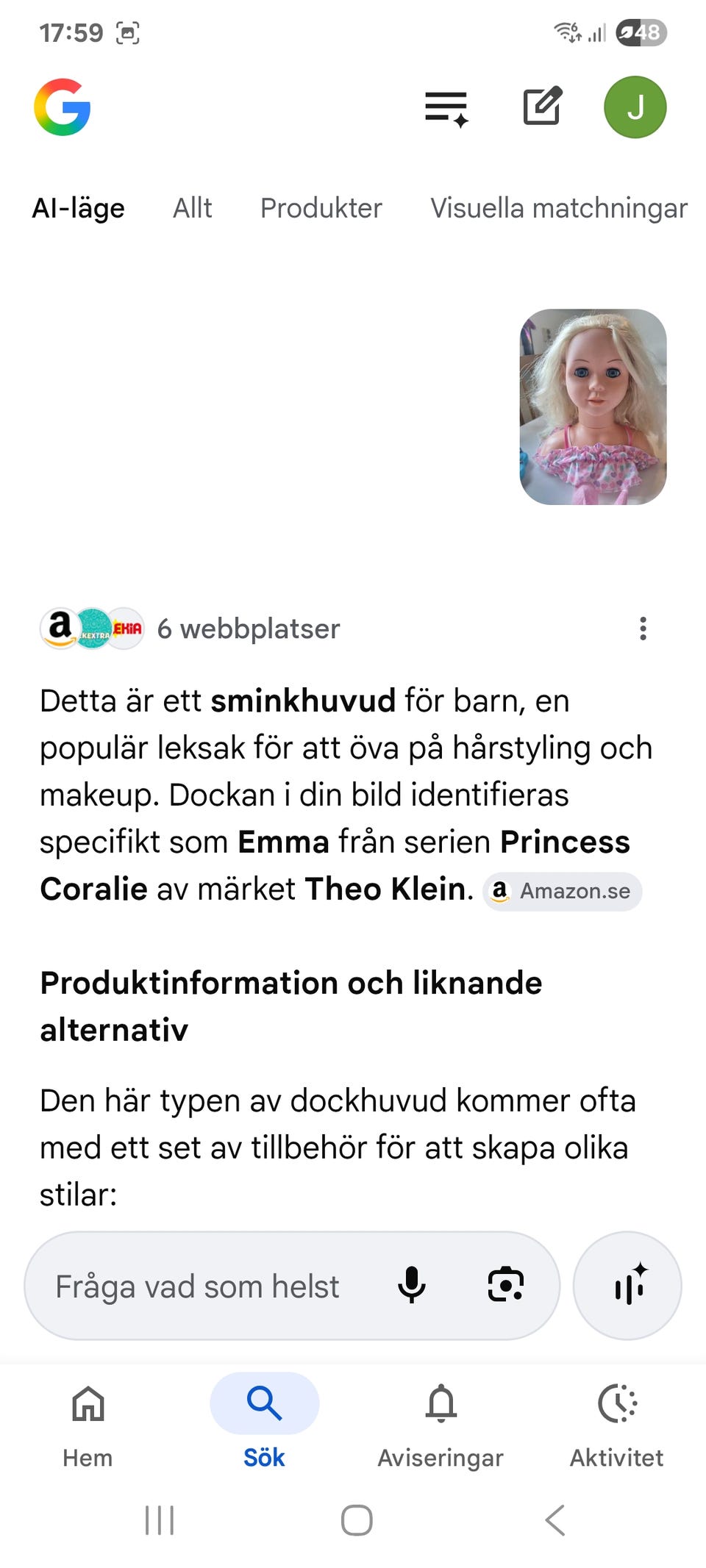Open the new search compose icon
The width and height of the screenshot is (706, 1568).
(542, 107)
